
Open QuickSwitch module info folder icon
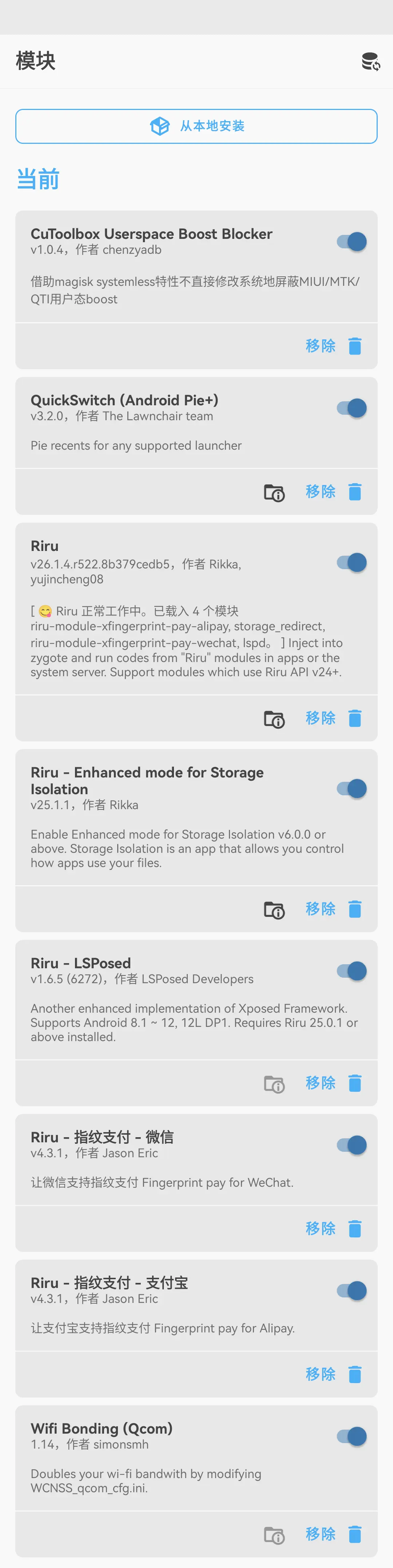click(274, 492)
